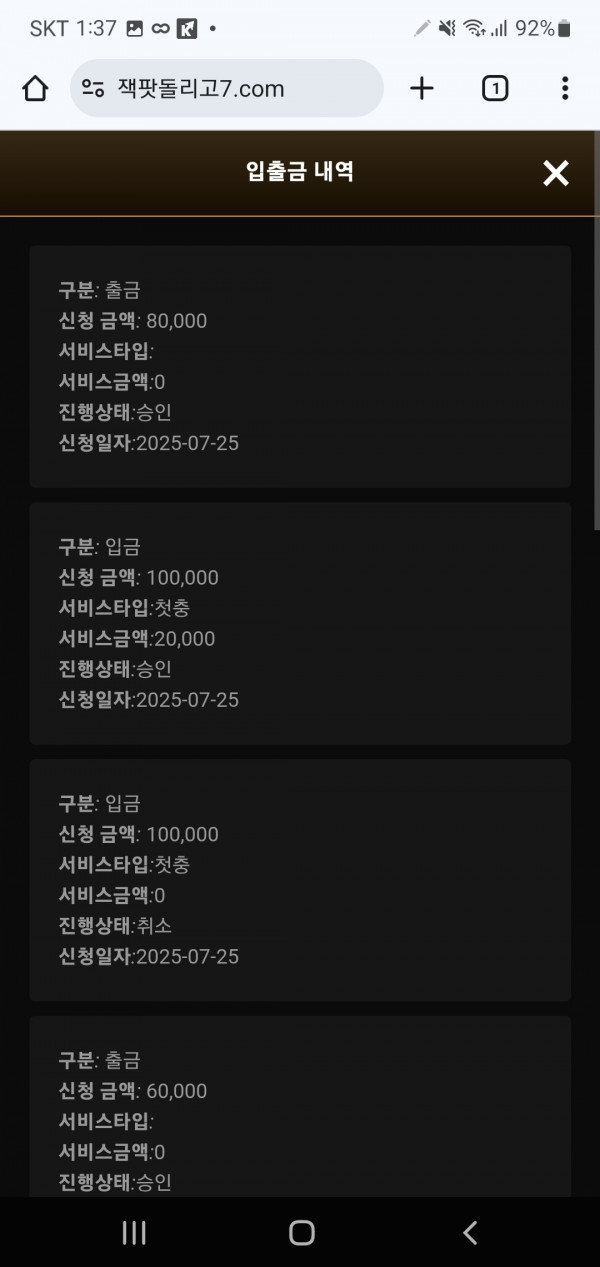Viewport: 600px width, 1267px height.
Task: Open the tab switcher
Action: [494, 89]
